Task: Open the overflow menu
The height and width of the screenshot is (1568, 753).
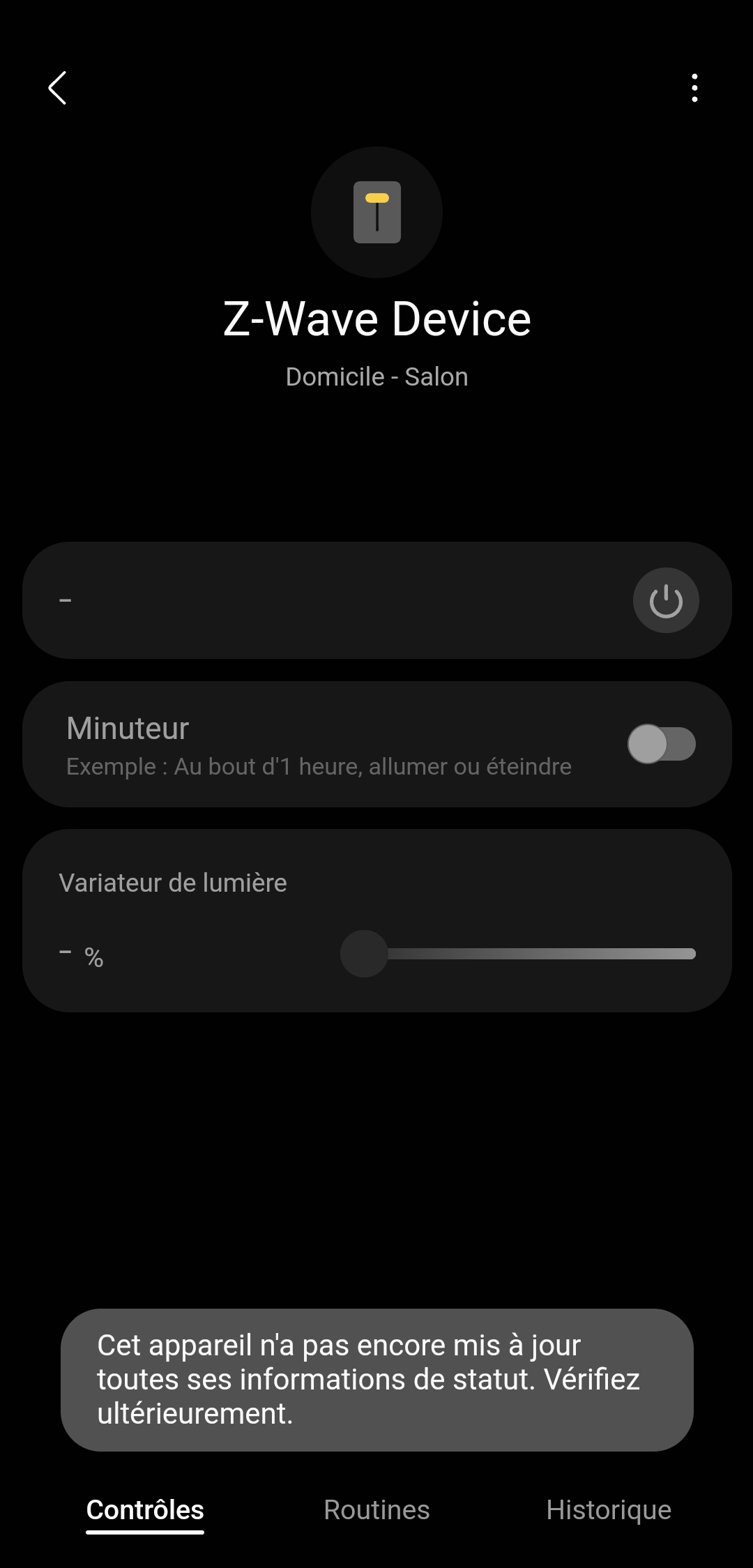Action: point(694,88)
